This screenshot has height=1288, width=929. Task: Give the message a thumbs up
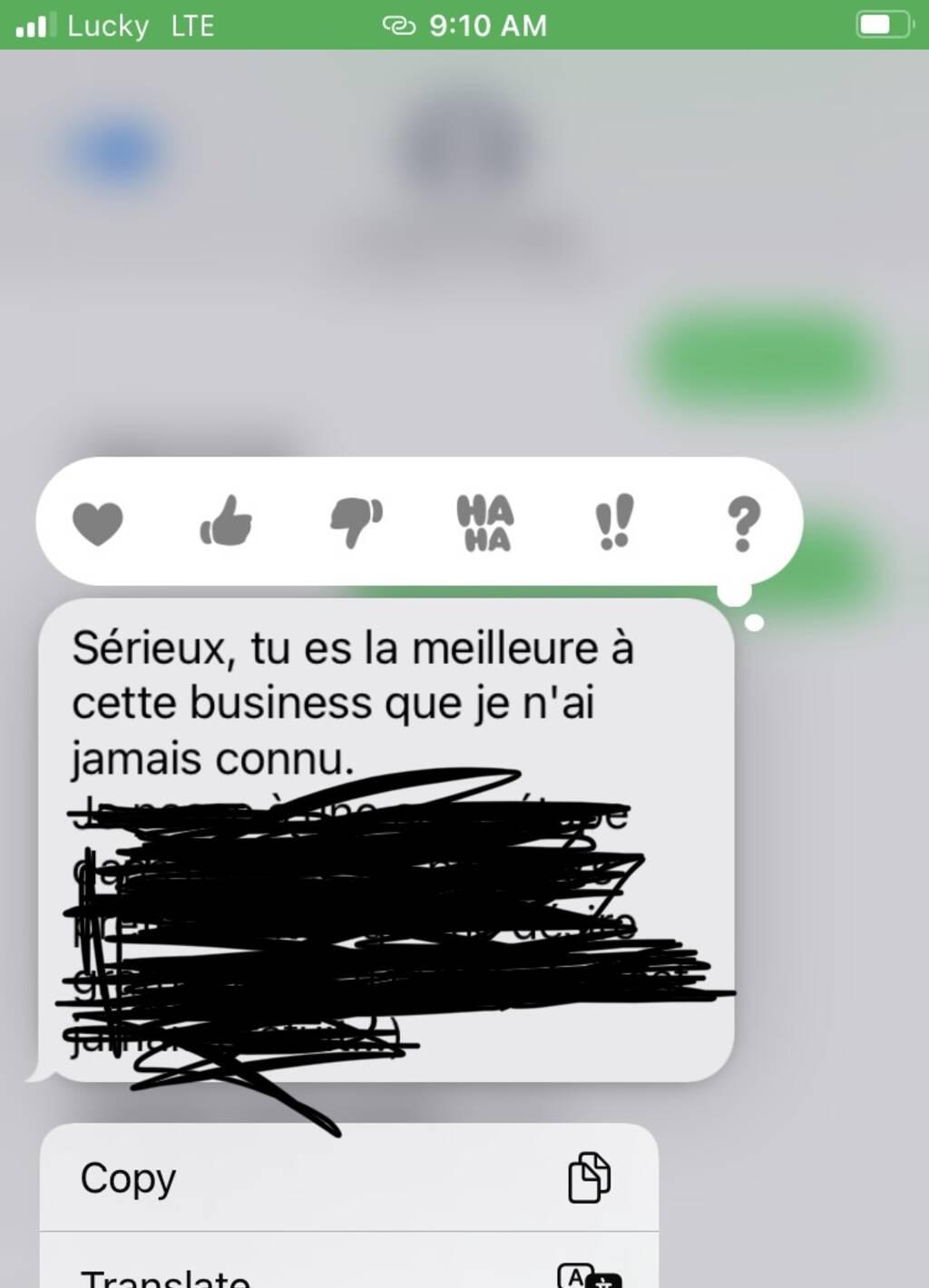226,522
